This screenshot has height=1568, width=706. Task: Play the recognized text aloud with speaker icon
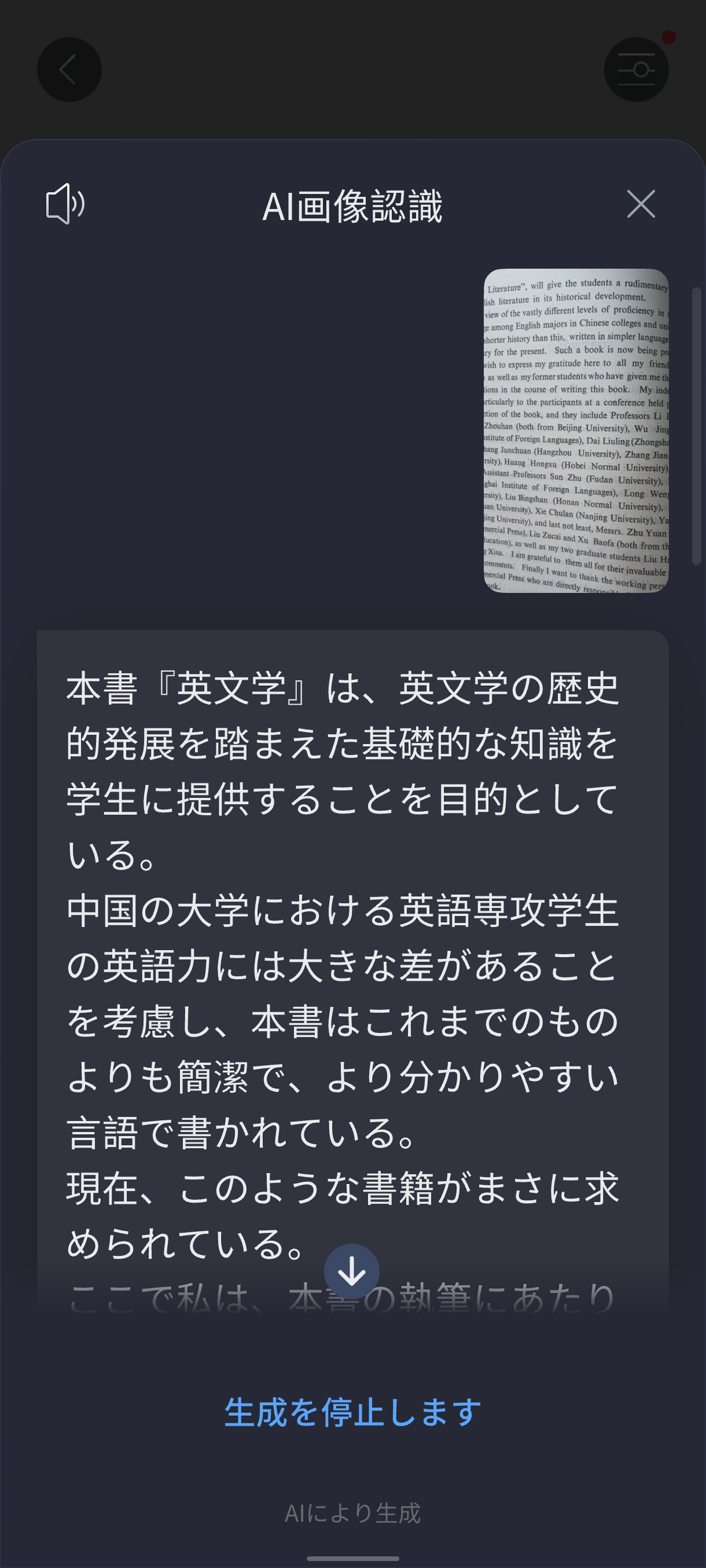(65, 204)
